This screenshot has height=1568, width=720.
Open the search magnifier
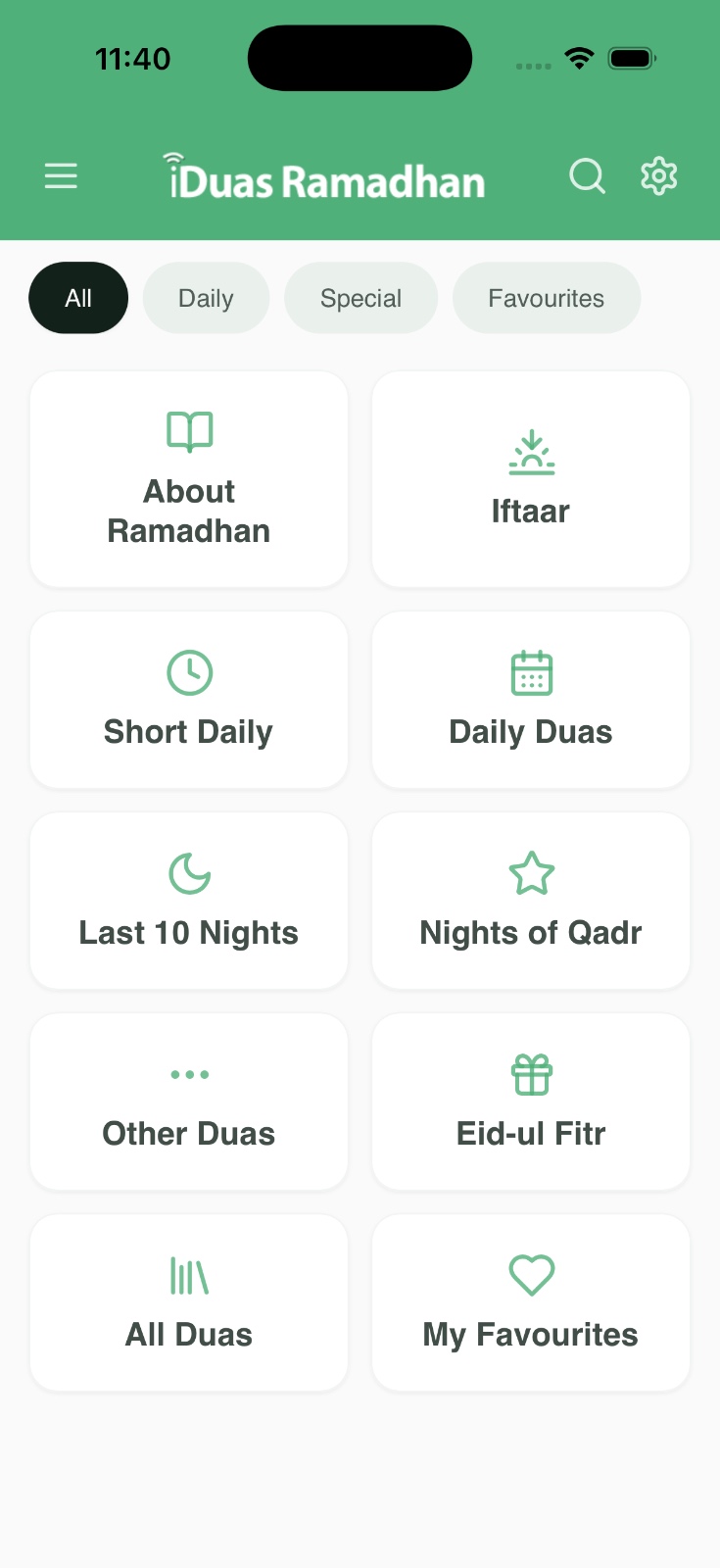click(587, 176)
